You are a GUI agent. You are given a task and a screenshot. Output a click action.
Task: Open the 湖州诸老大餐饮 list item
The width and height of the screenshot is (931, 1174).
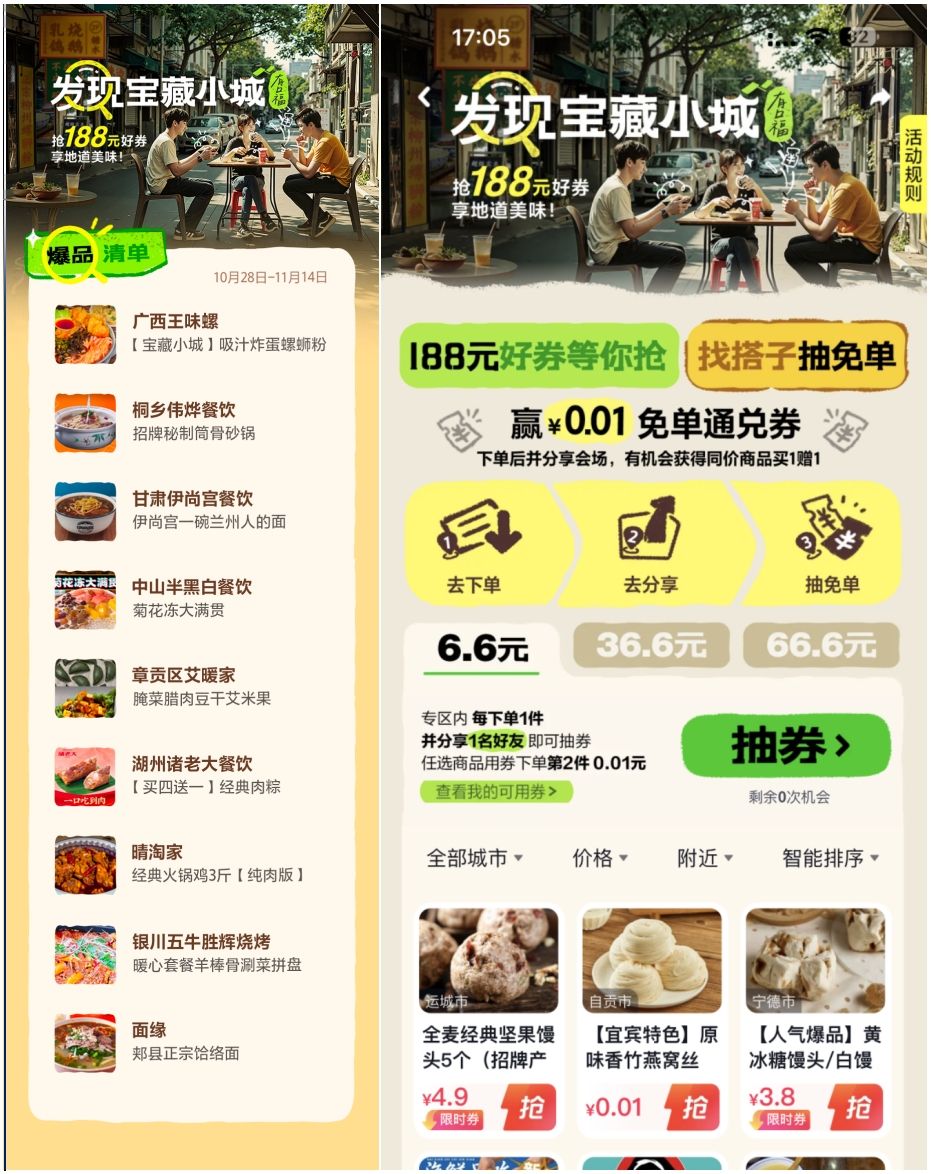point(190,775)
